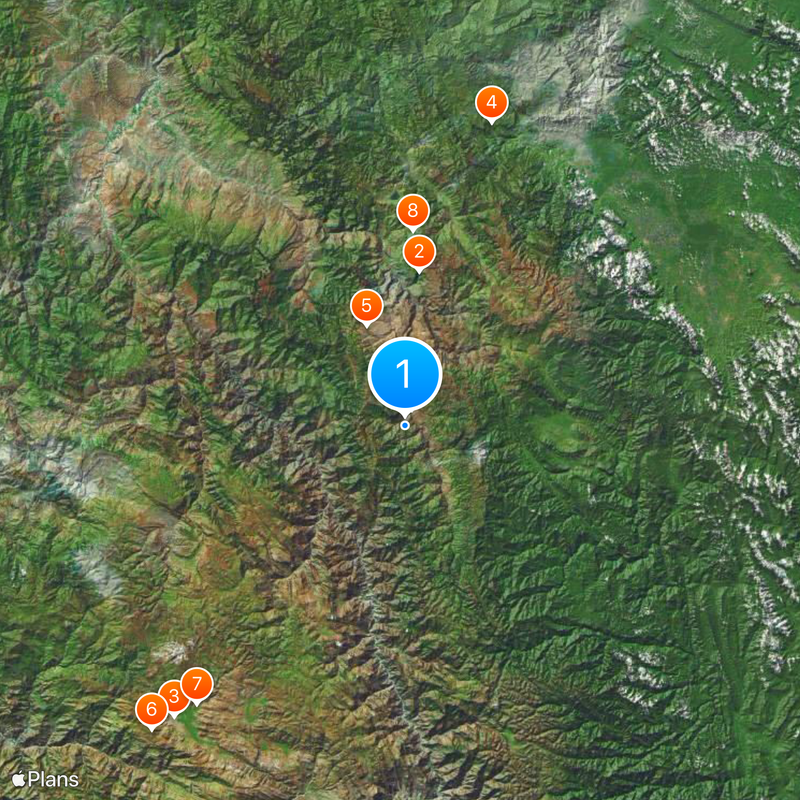Viewport: 800px width, 800px height.
Task: Select the large blue pin numbered 1
Action: click(x=405, y=375)
